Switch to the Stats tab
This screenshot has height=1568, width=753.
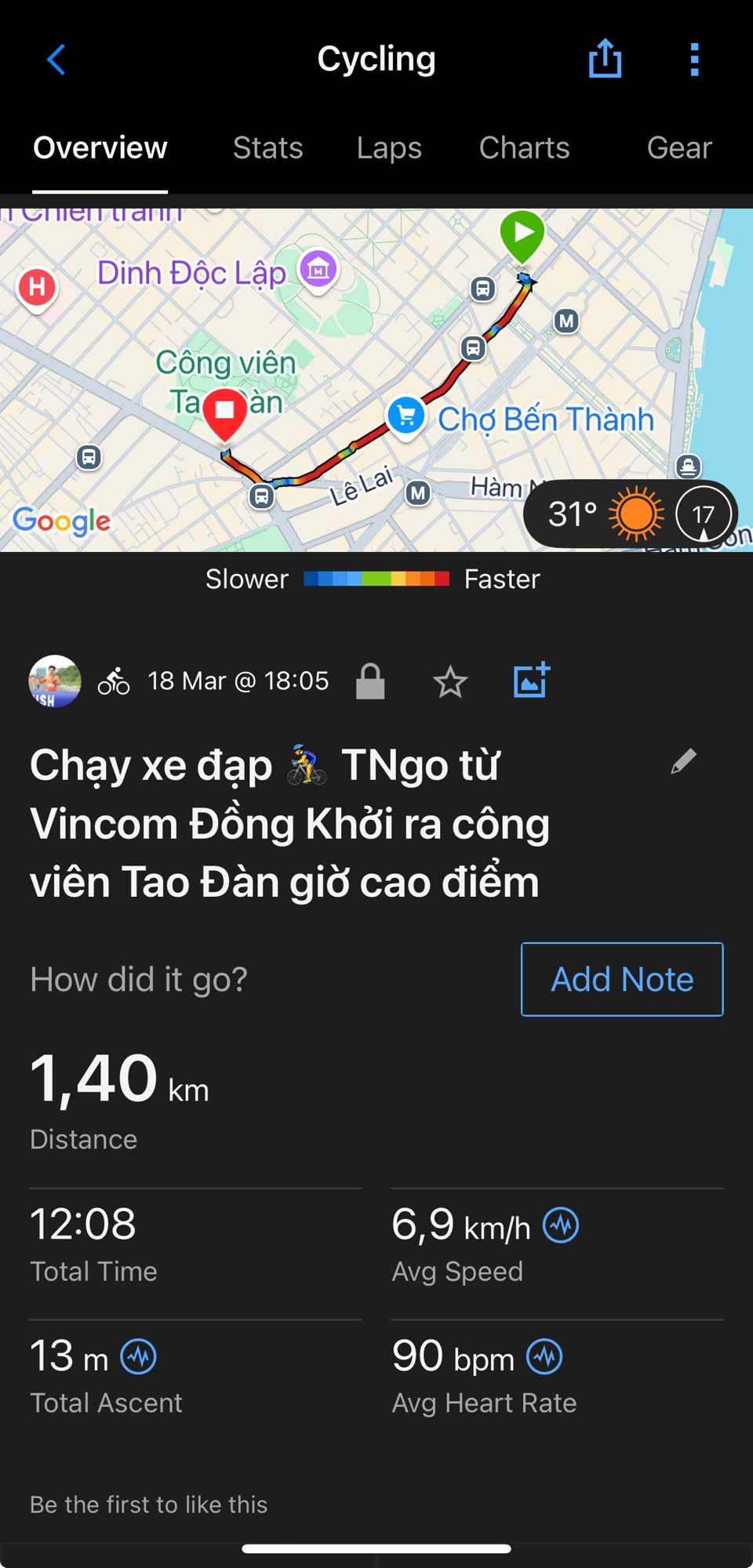tap(267, 148)
